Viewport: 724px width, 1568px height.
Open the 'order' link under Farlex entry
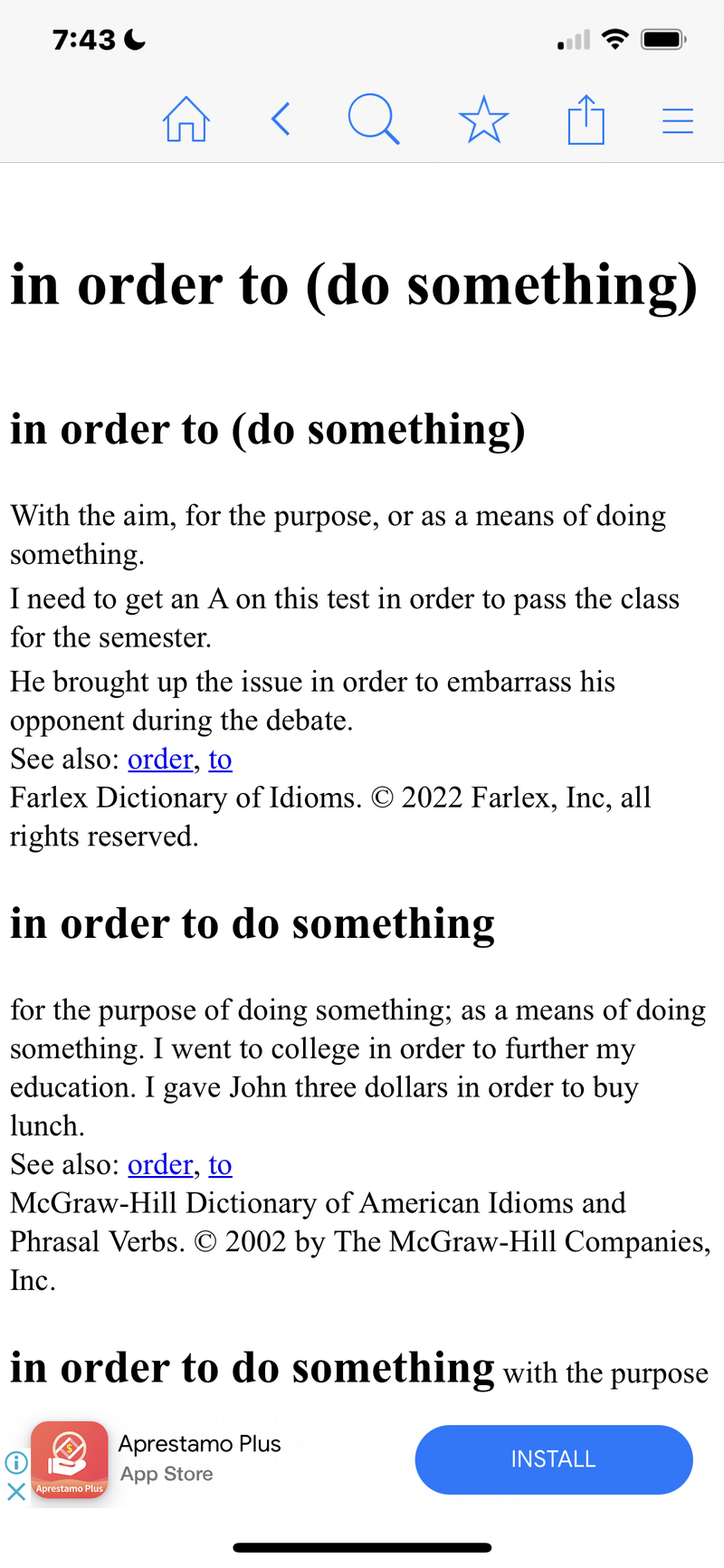[x=160, y=759]
